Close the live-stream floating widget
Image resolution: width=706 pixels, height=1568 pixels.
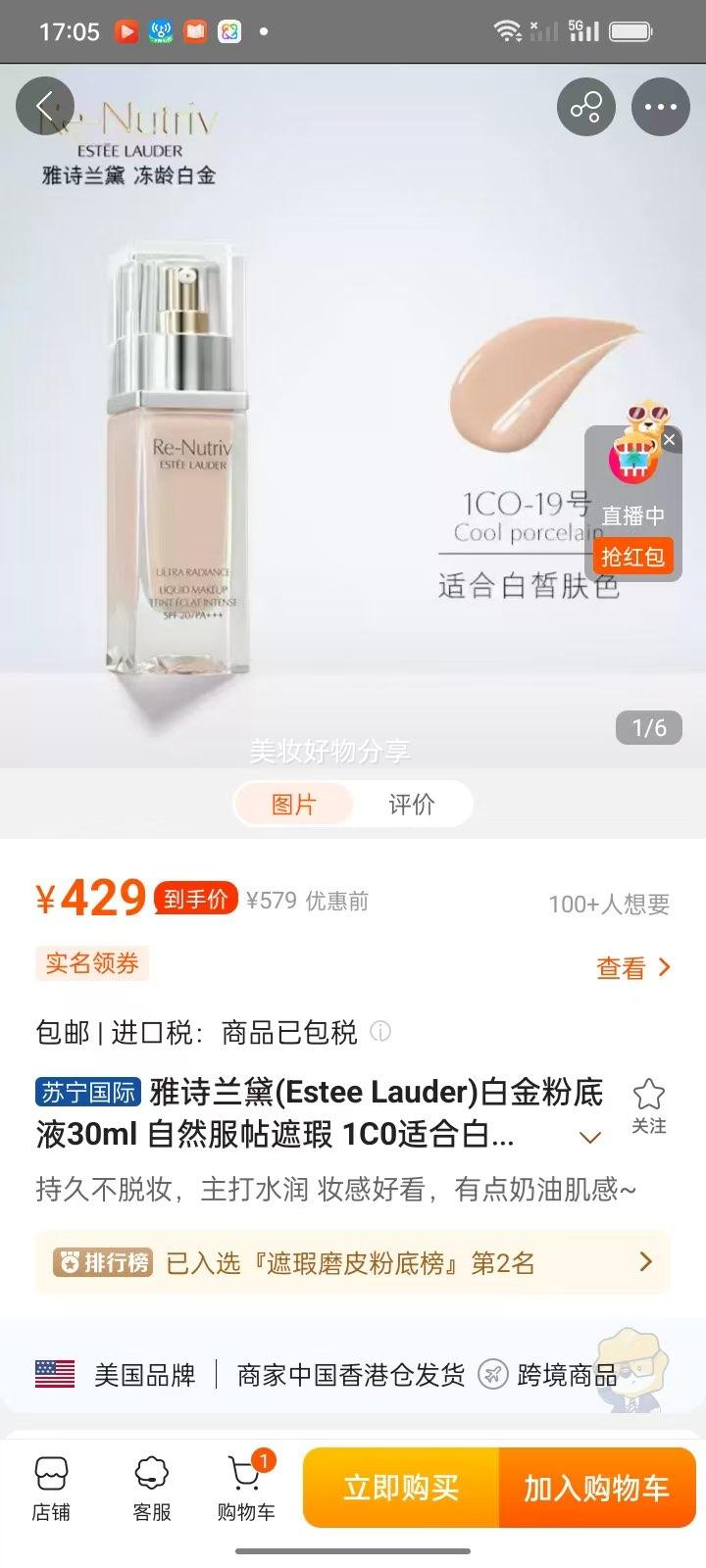(x=670, y=440)
